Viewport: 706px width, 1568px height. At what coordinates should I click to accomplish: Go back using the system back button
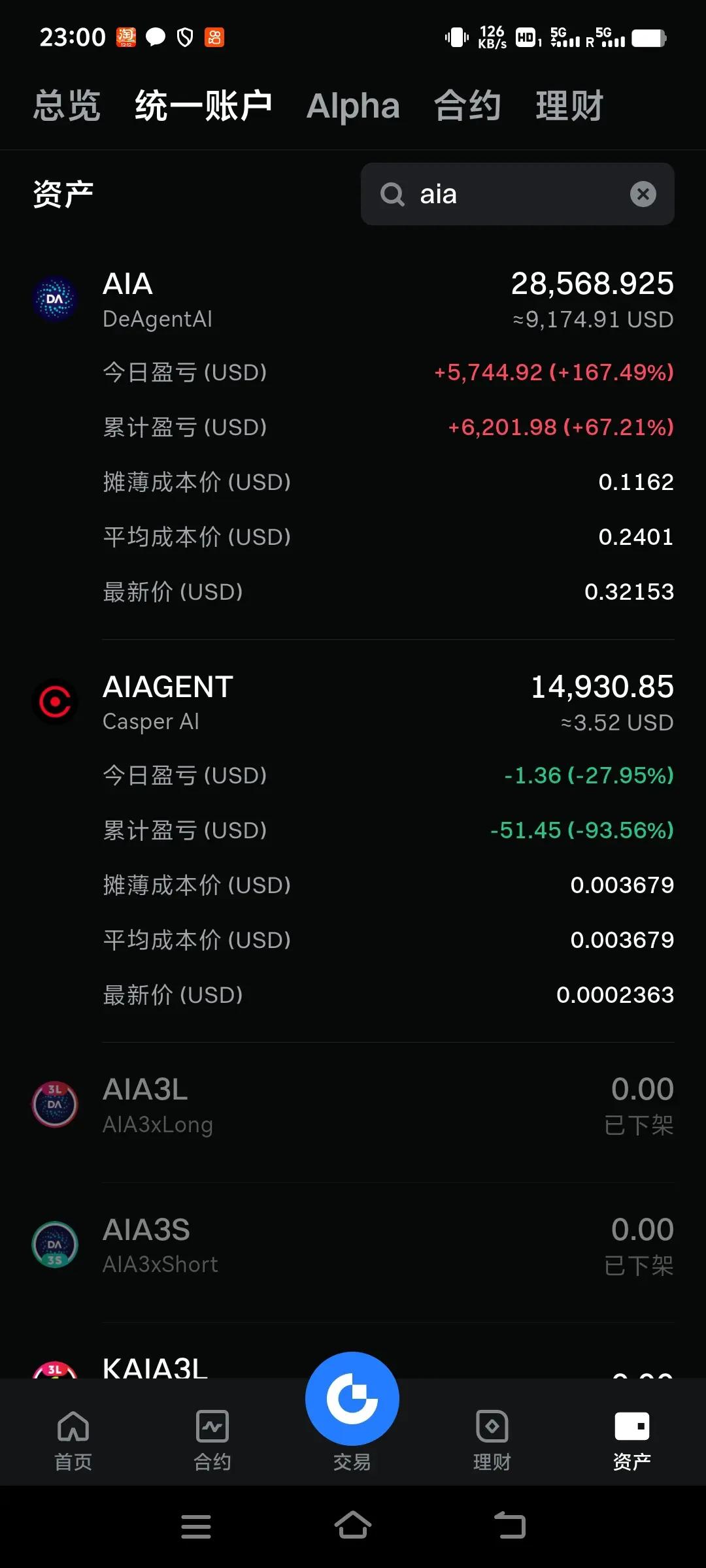(x=510, y=1526)
